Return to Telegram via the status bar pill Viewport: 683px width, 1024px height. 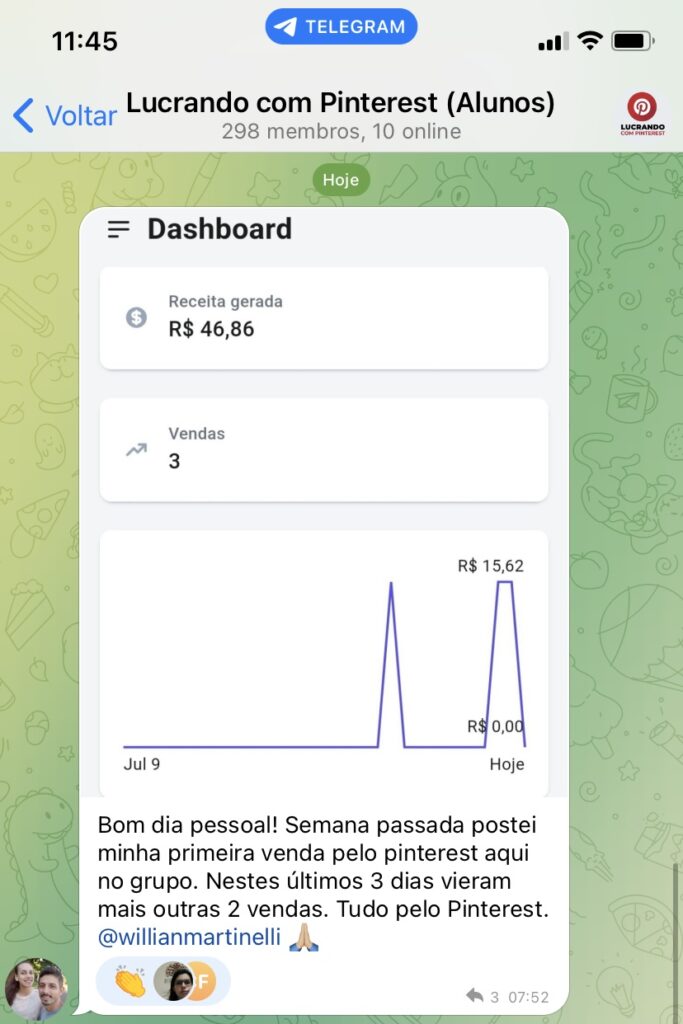(x=341, y=27)
